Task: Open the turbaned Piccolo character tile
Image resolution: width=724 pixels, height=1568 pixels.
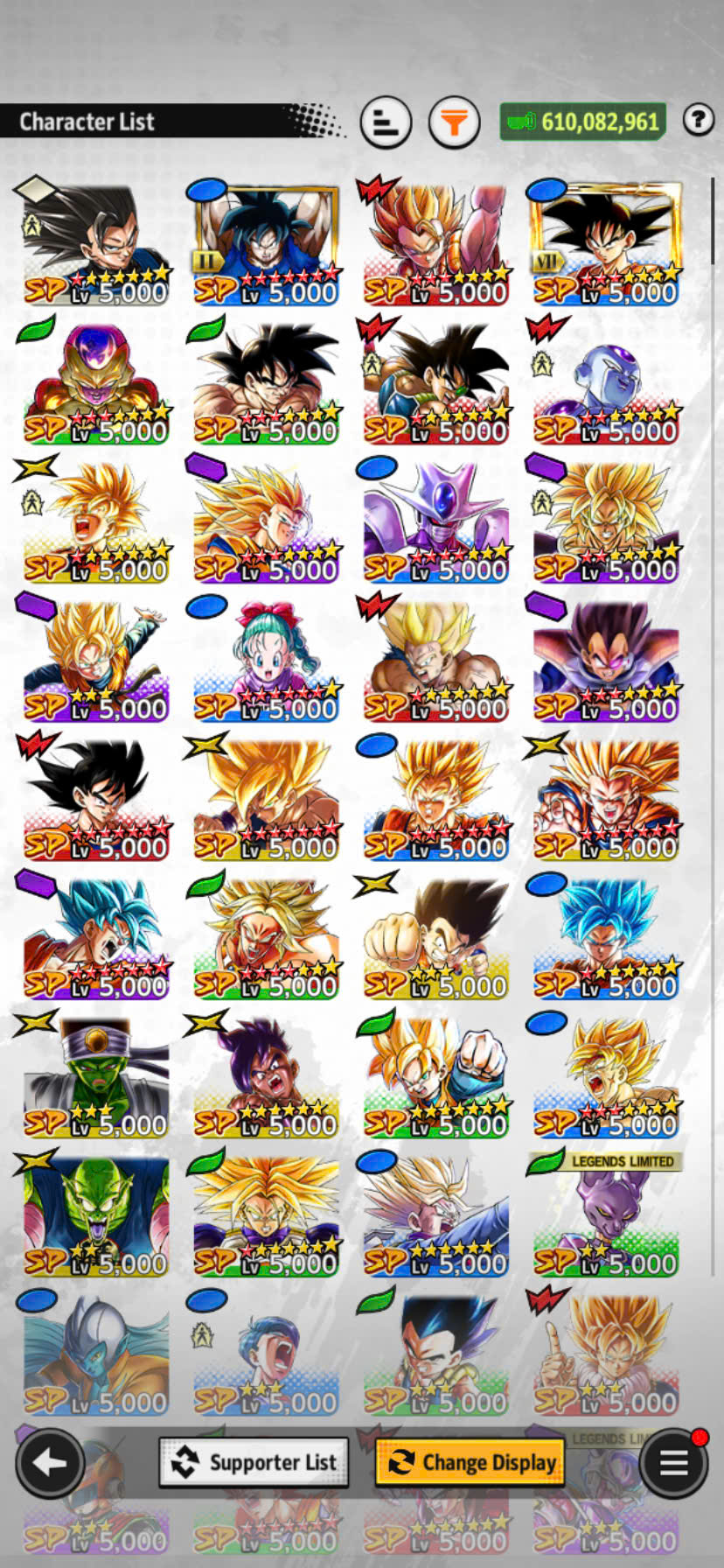Action: tap(96, 1075)
